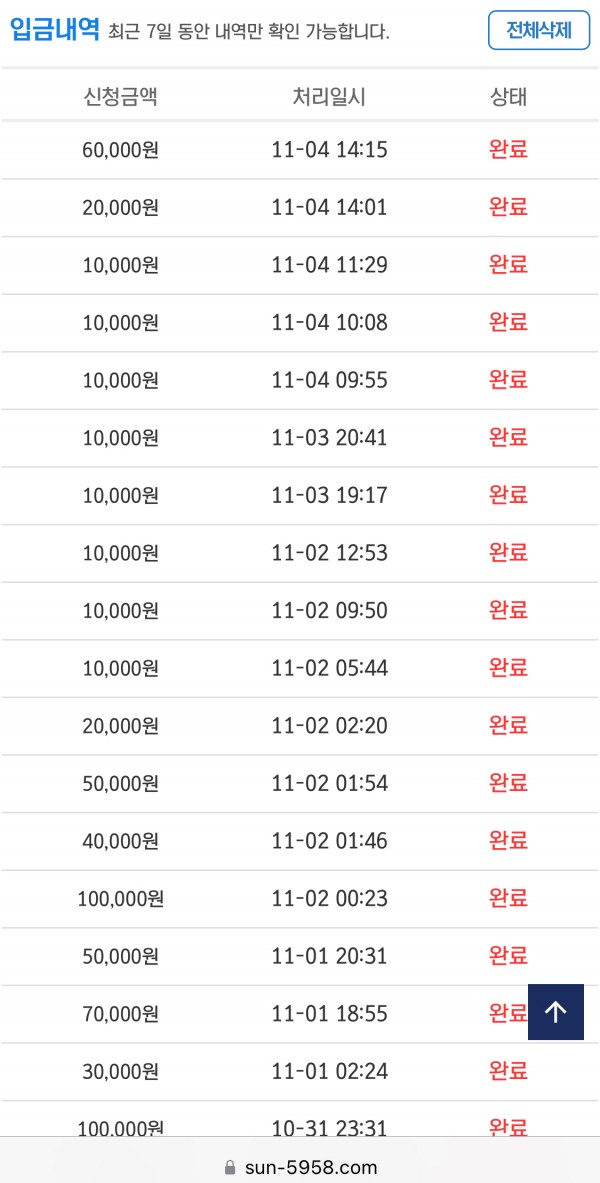Tap the scroll-to-top arrow button

(555, 1012)
